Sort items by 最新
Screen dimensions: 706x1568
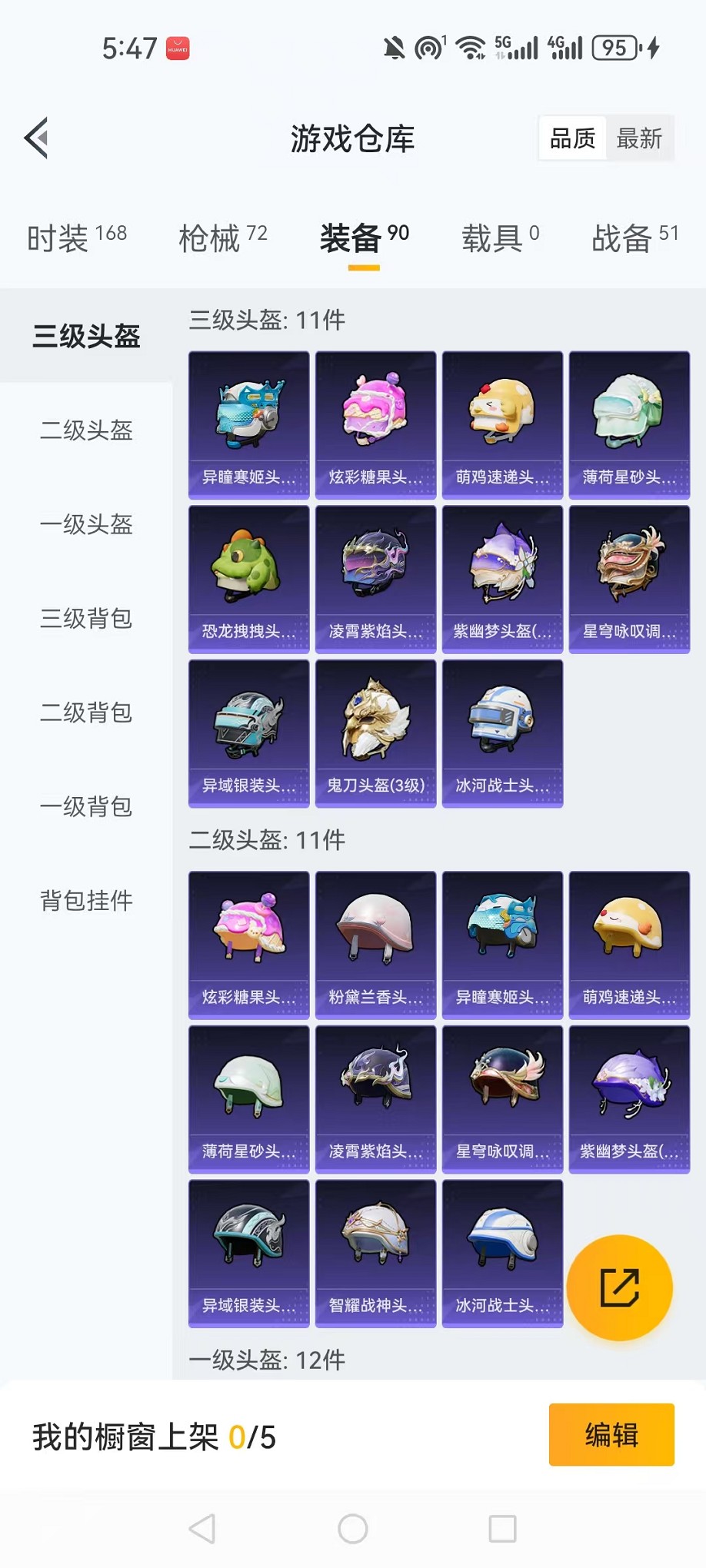(x=639, y=138)
